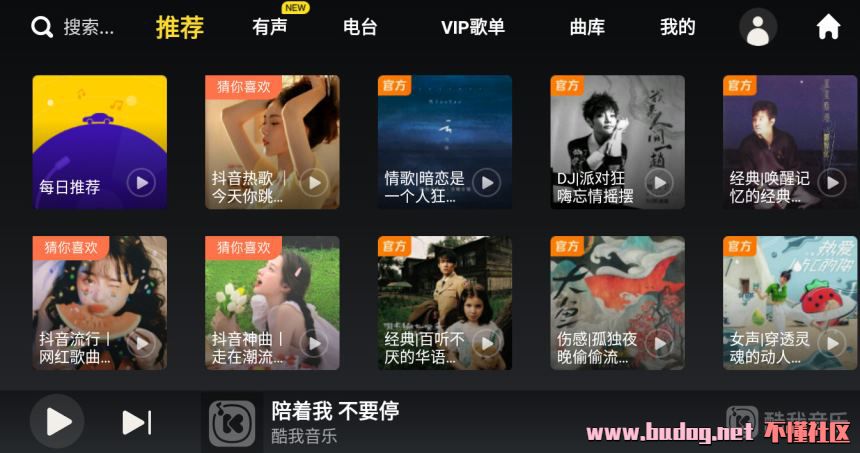This screenshot has height=453, width=860.
Task: Open the 抖音神曲 走在潮流 playlist
Action: point(272,303)
